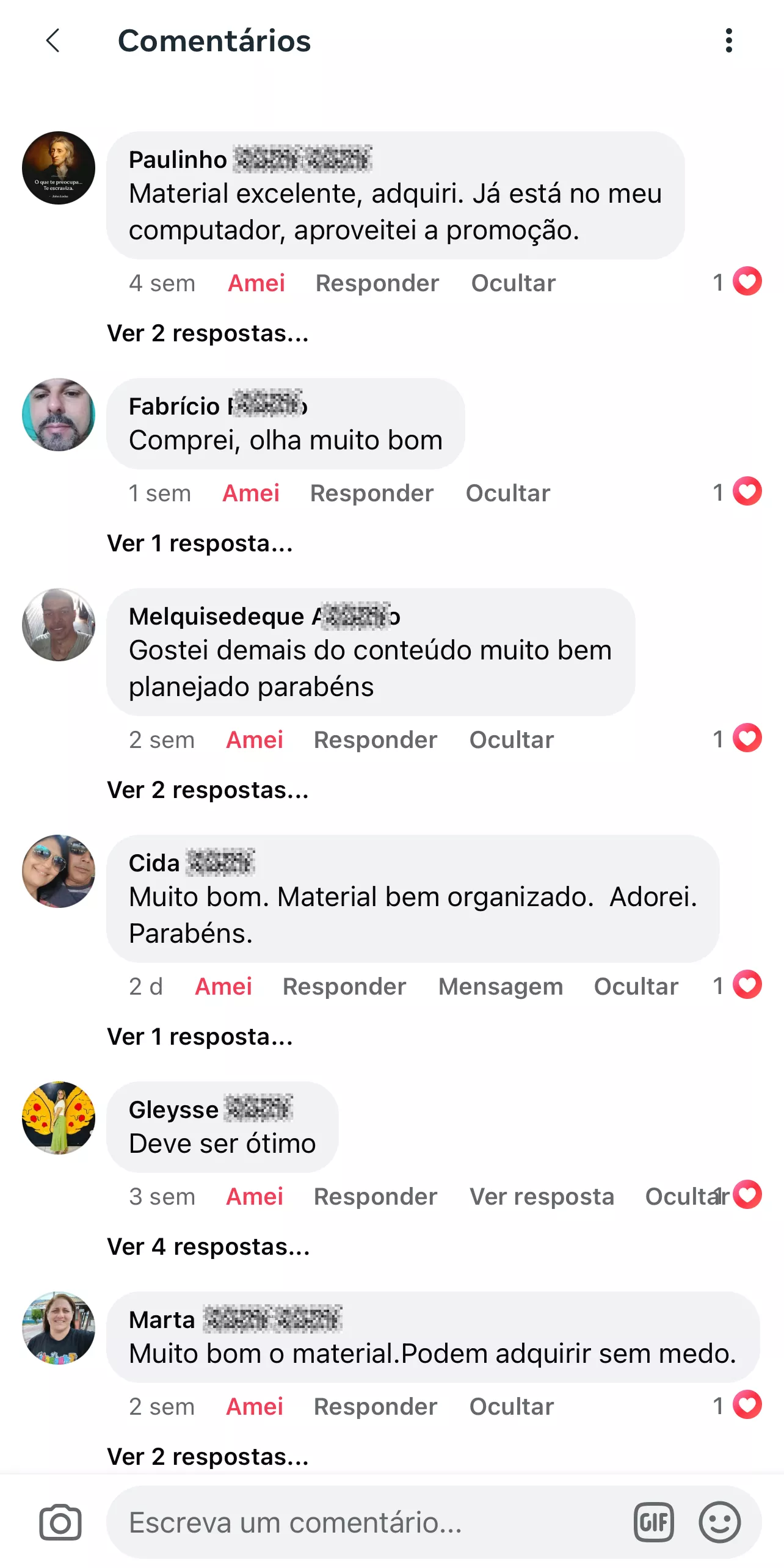Screen dimensions: 784x1568
Task: Expand 4 replies under Gleysse's comment
Action: [208, 1247]
